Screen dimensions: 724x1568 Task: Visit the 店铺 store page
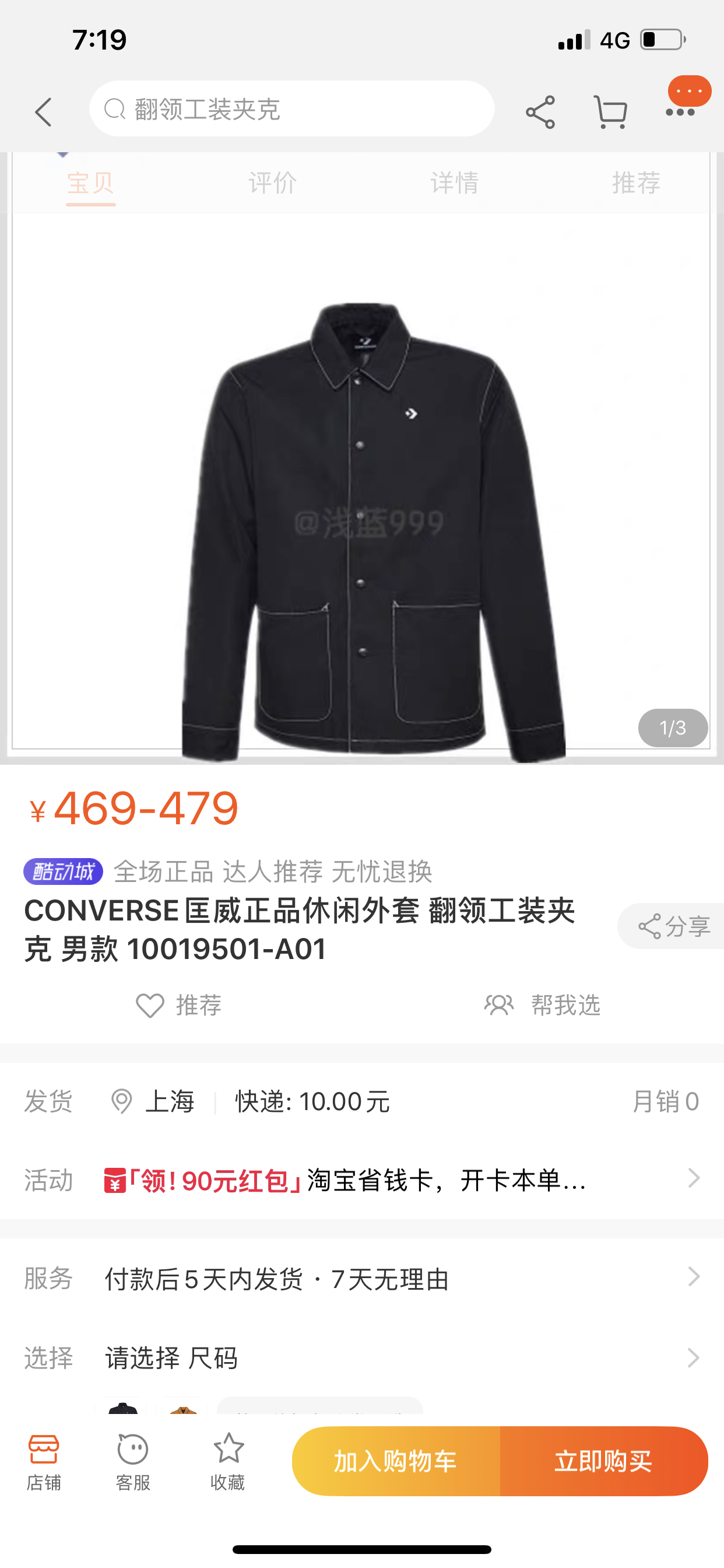pos(44,1462)
